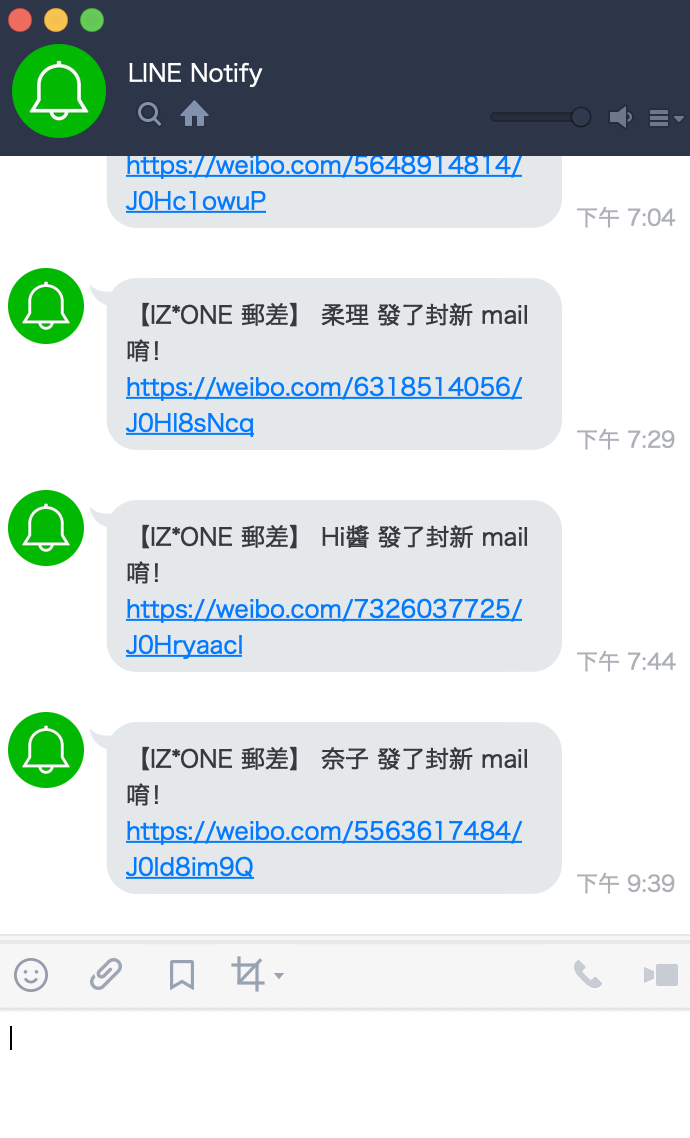Viewport: 690px width, 1138px height.
Task: Close the window with red button
Action: [19, 20]
